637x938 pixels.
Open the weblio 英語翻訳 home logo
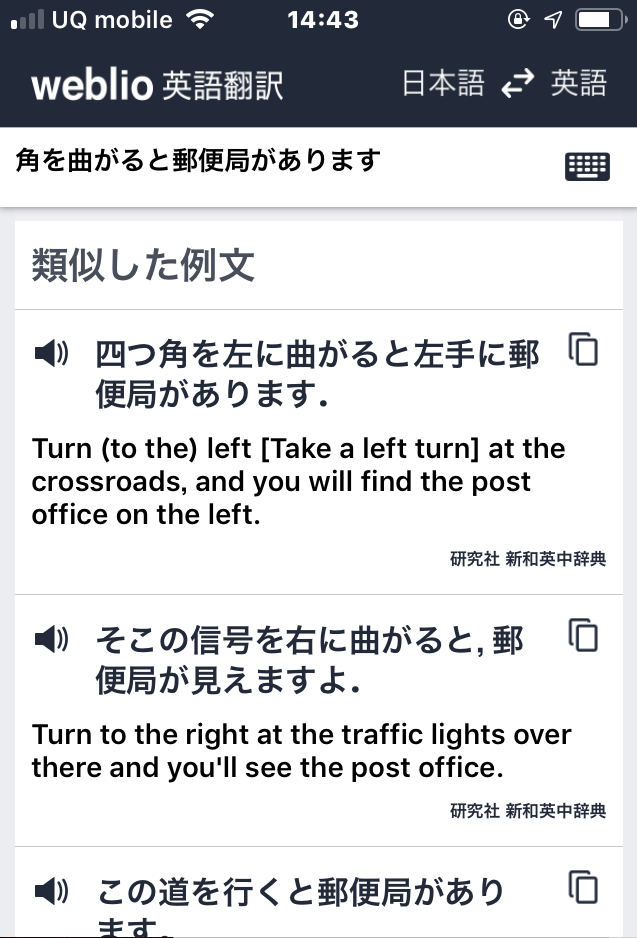point(157,85)
